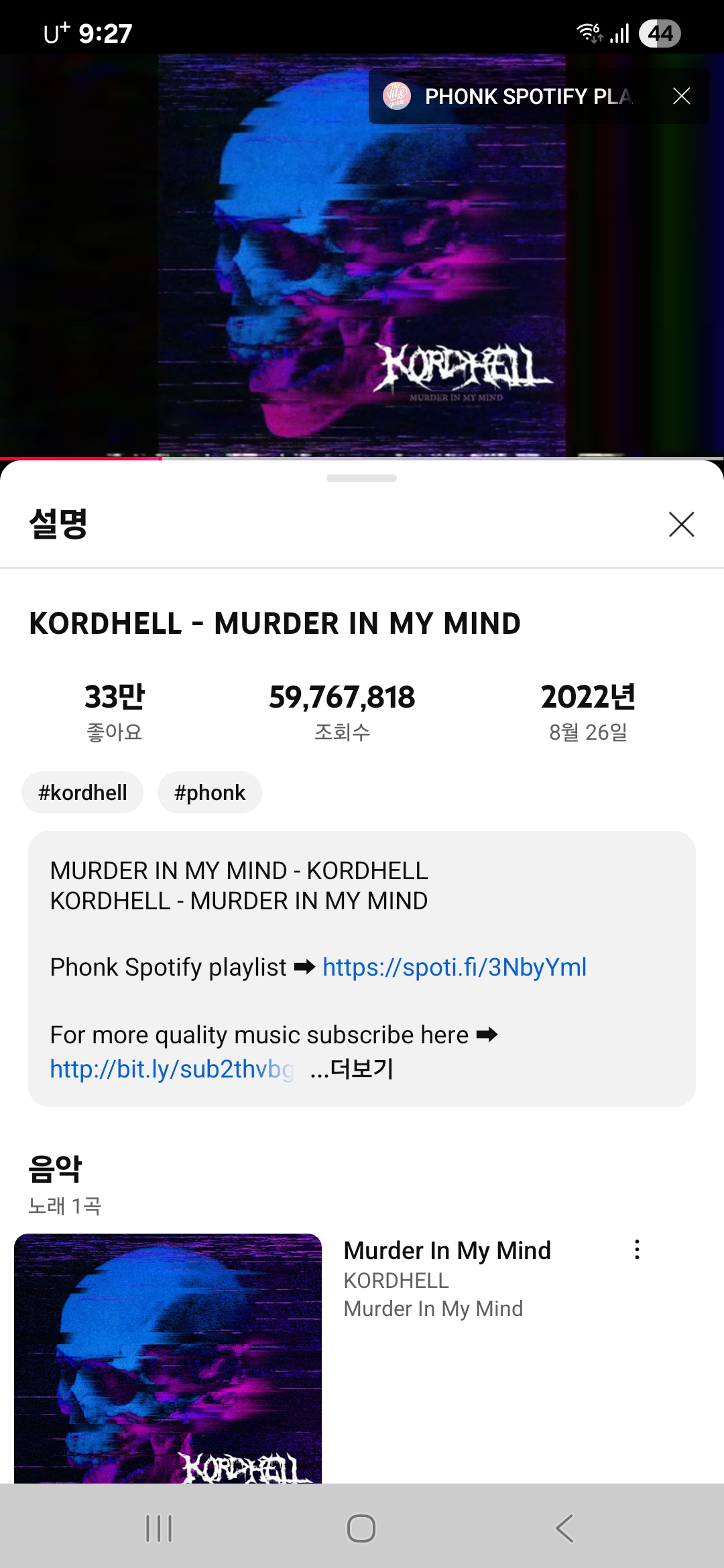Close the description panel
The image size is (724, 1568).
681,524
